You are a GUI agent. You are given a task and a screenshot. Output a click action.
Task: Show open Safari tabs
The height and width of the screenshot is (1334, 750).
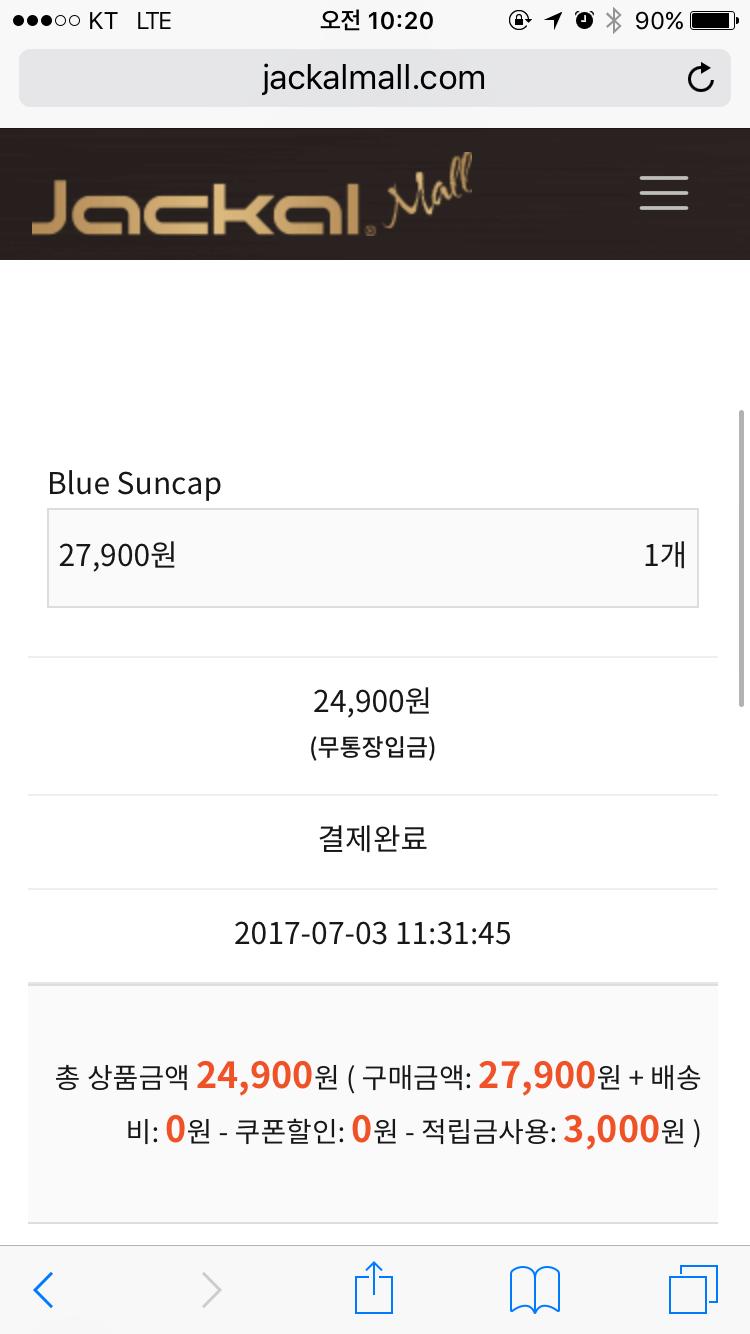pyautogui.click(x=692, y=1289)
